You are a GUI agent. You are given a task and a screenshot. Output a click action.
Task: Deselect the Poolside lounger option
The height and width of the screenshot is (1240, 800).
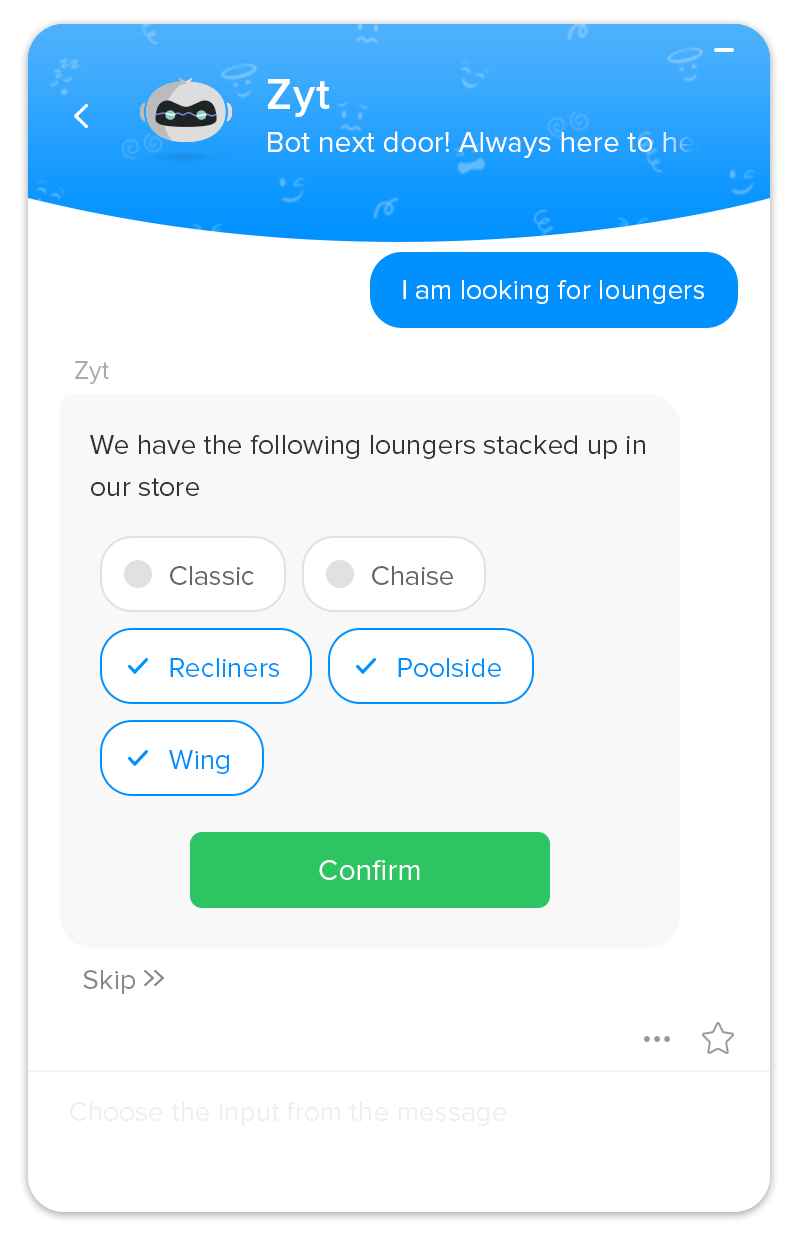tap(431, 666)
